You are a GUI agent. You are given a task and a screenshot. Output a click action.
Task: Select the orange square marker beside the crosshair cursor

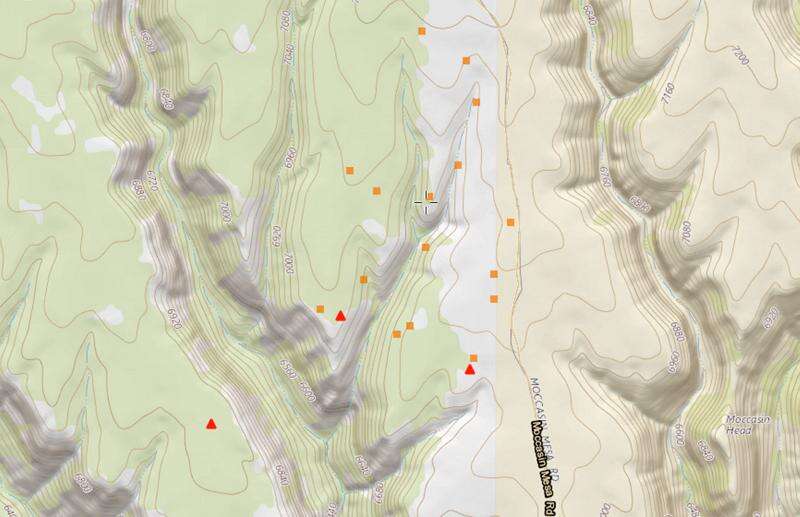[x=430, y=196]
